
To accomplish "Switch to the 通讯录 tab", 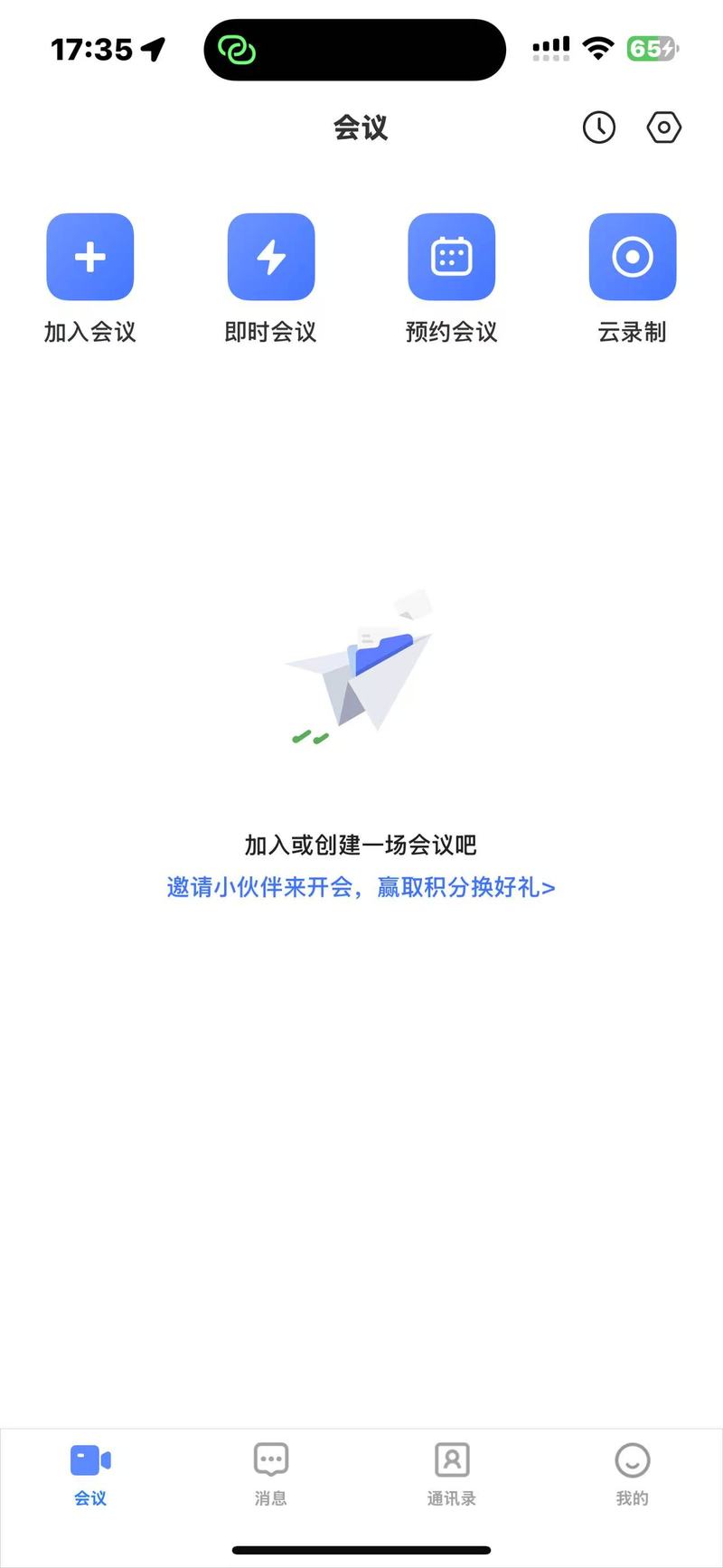I will tap(452, 1474).
